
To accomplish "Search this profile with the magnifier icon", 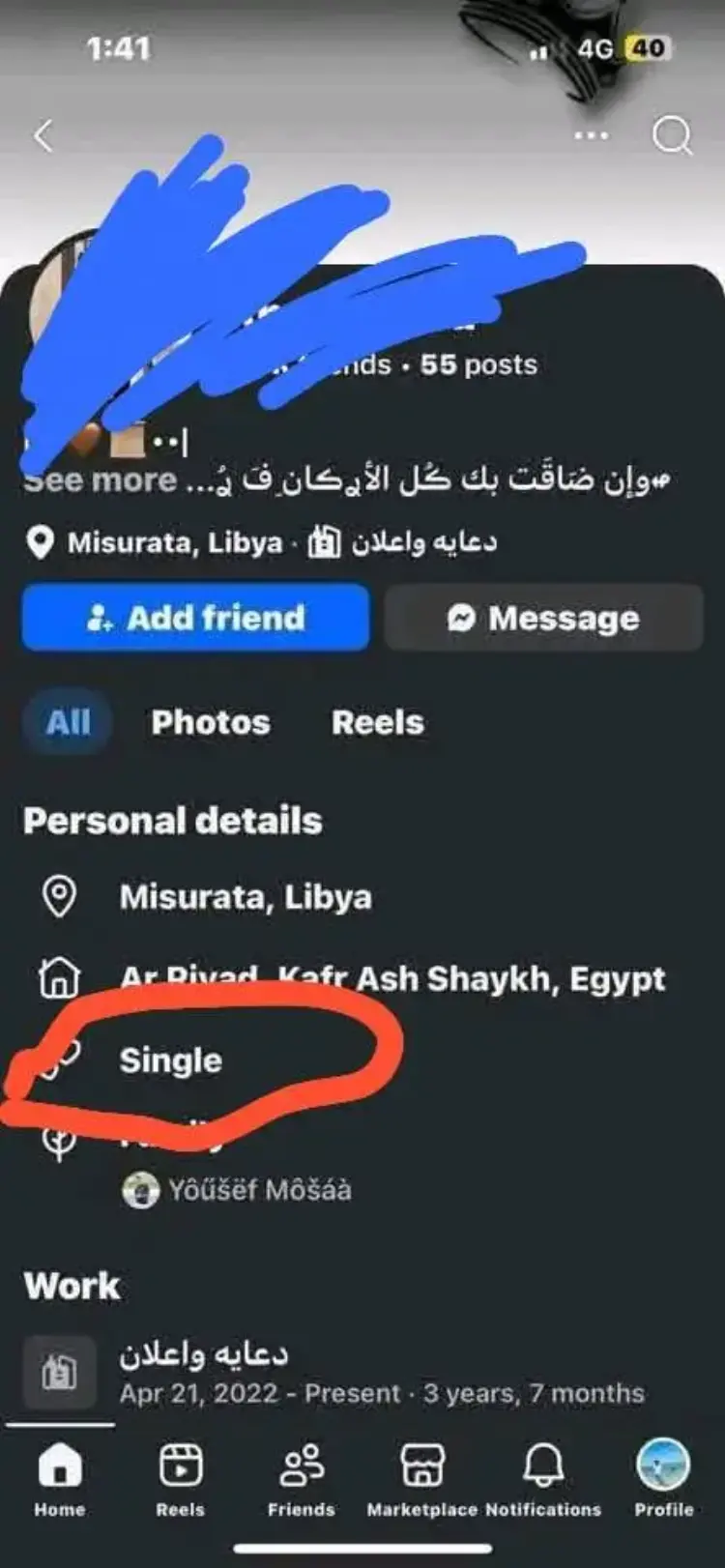I will (672, 135).
